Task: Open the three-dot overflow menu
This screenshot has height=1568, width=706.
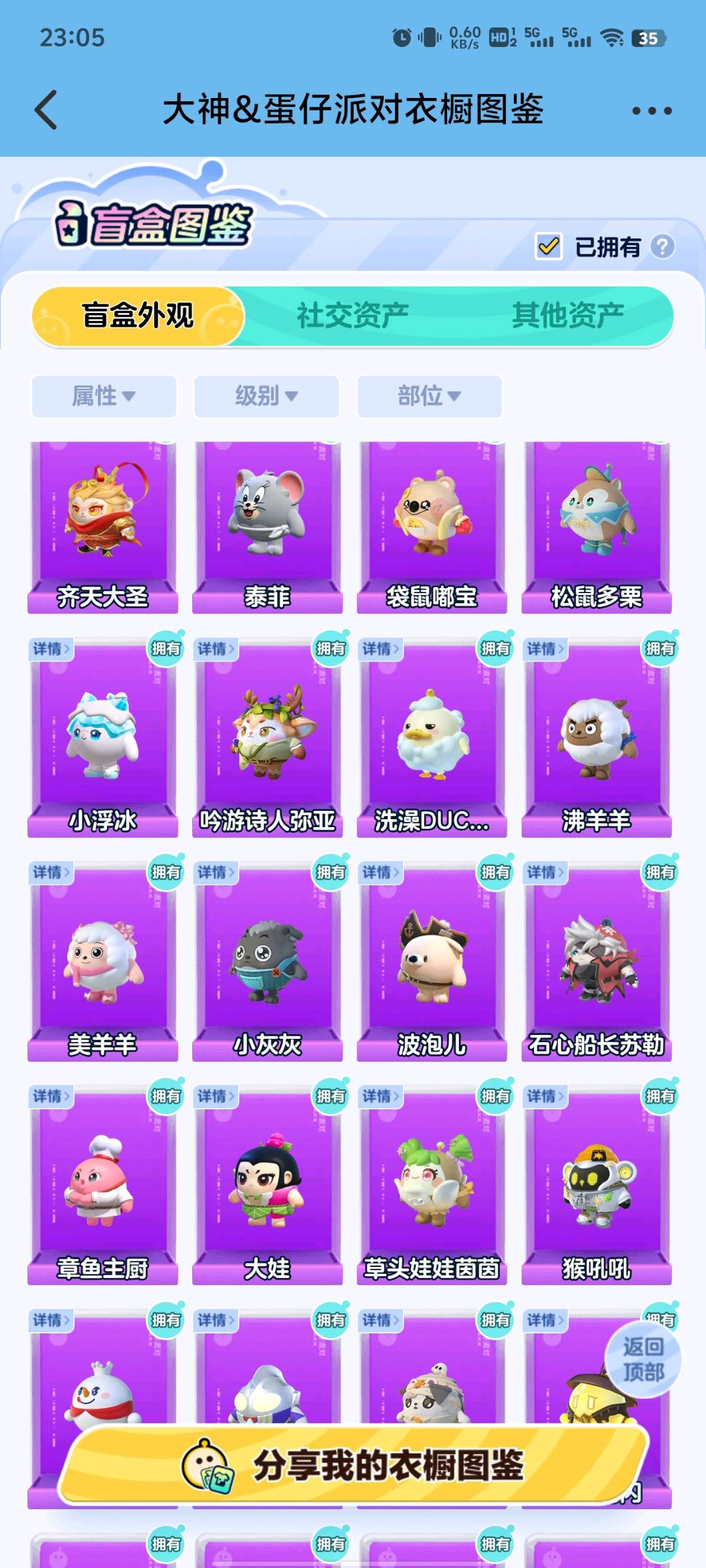Action: click(652, 110)
